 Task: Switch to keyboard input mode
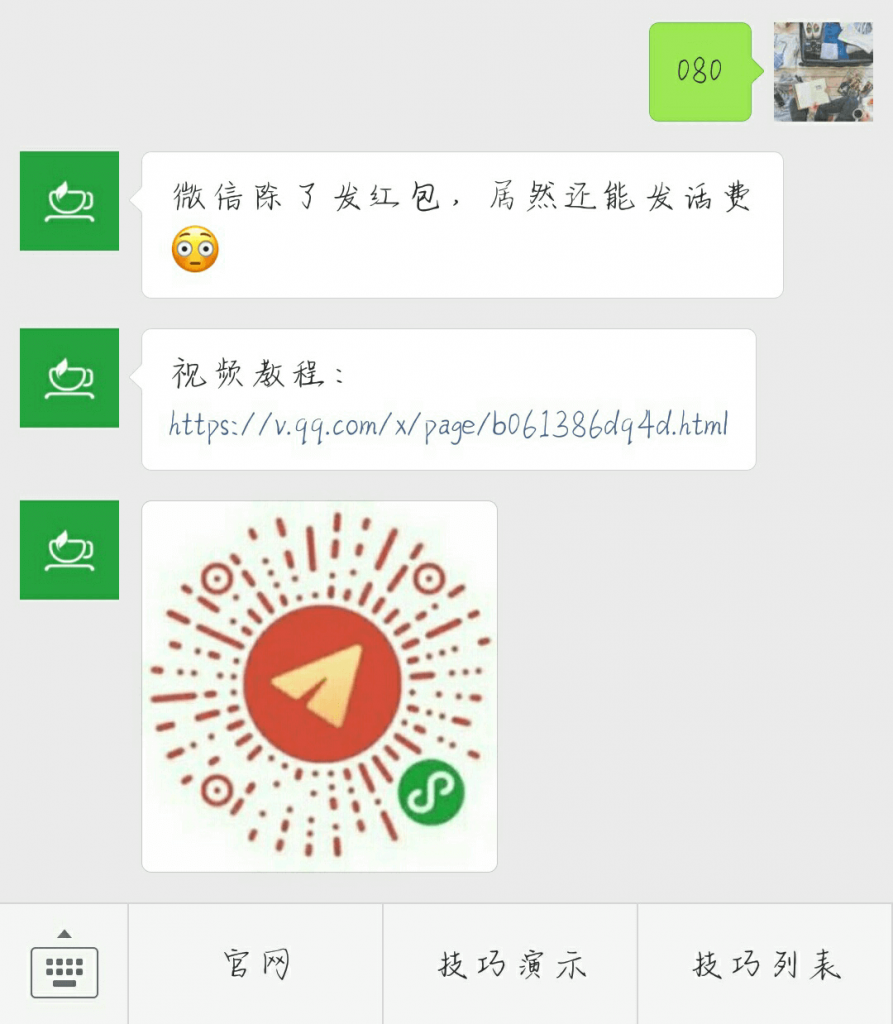pyautogui.click(x=64, y=965)
